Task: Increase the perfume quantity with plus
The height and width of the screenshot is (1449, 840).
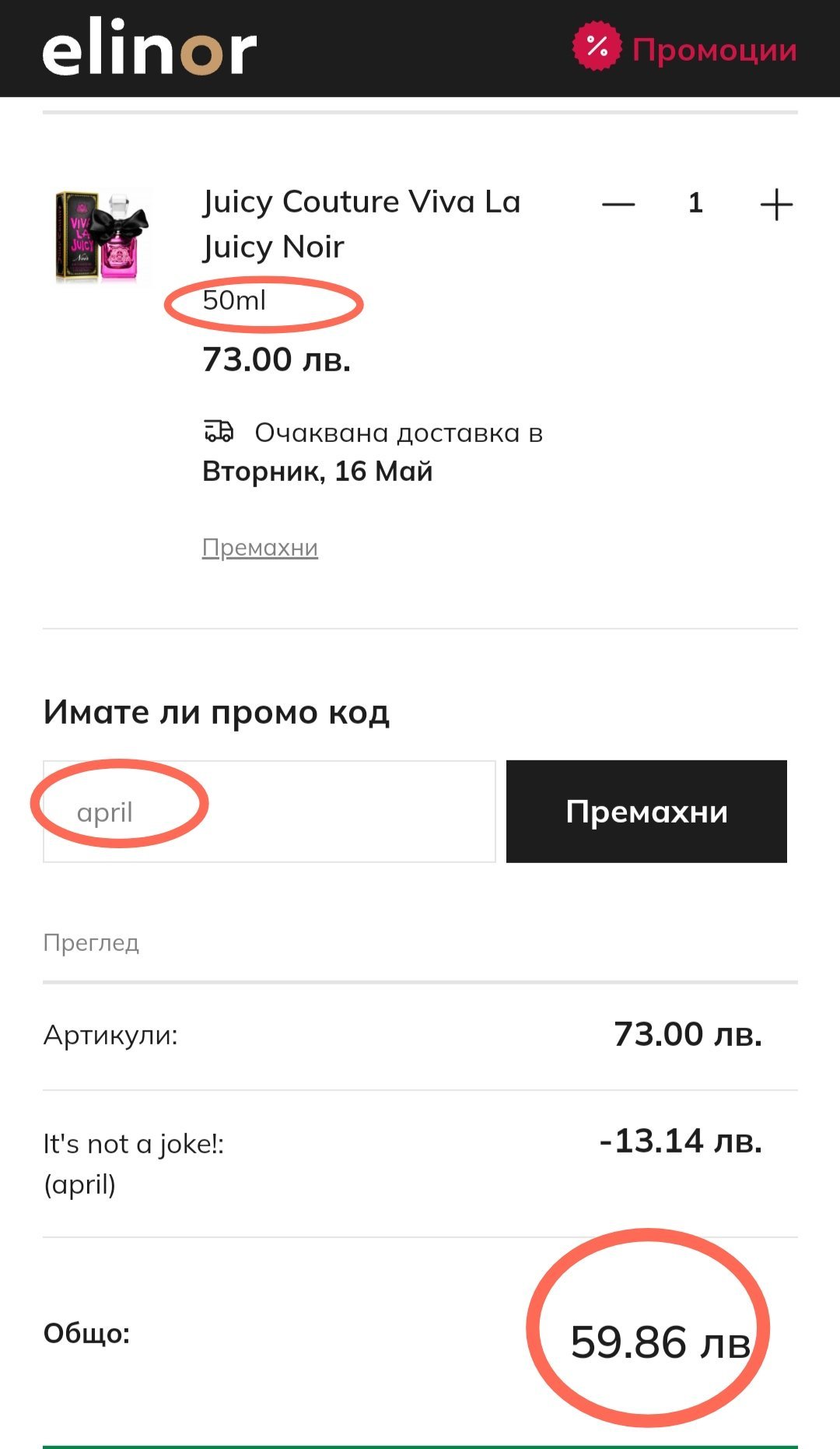Action: pyautogui.click(x=775, y=205)
